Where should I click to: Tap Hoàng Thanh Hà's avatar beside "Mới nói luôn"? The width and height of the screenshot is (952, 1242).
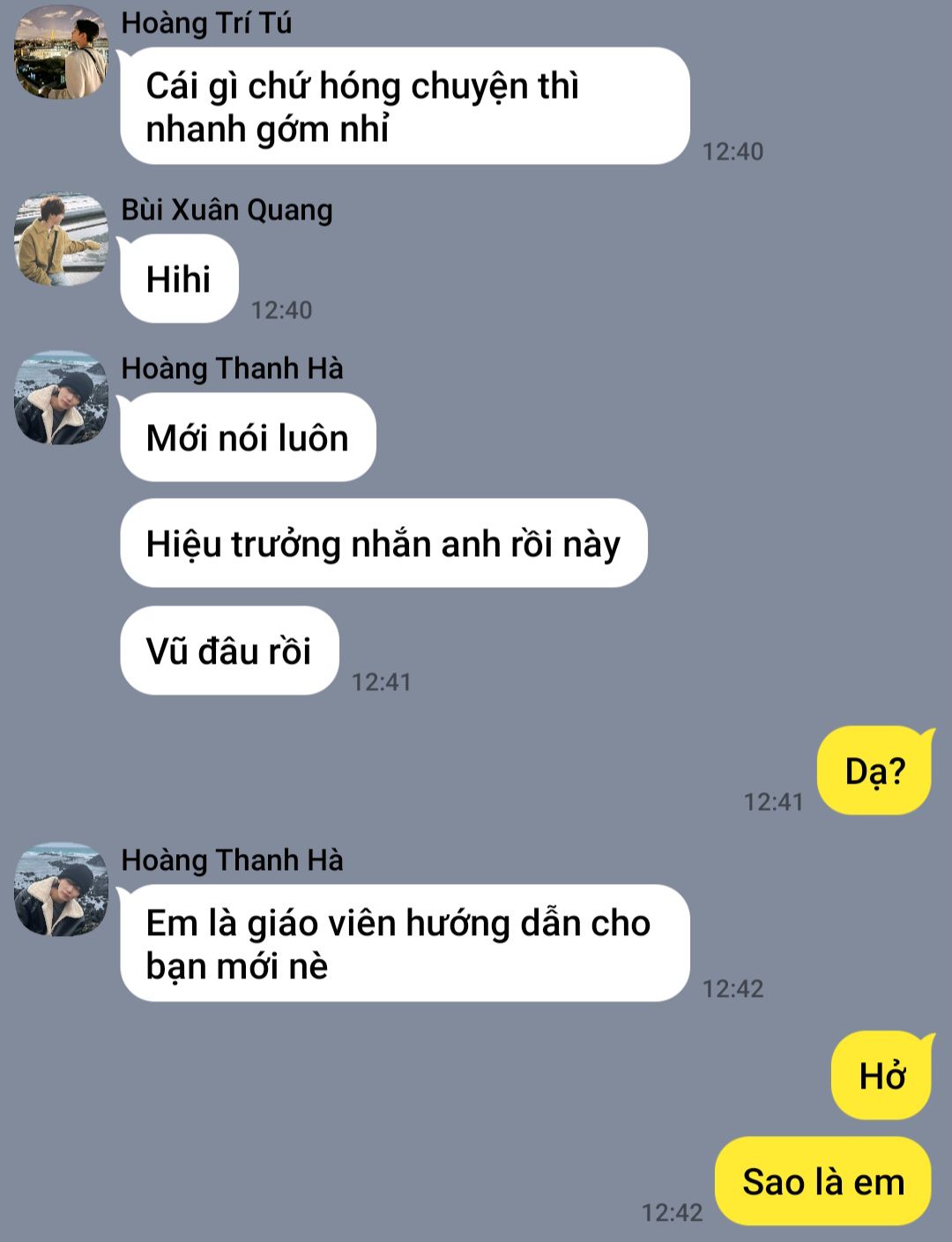click(x=61, y=398)
